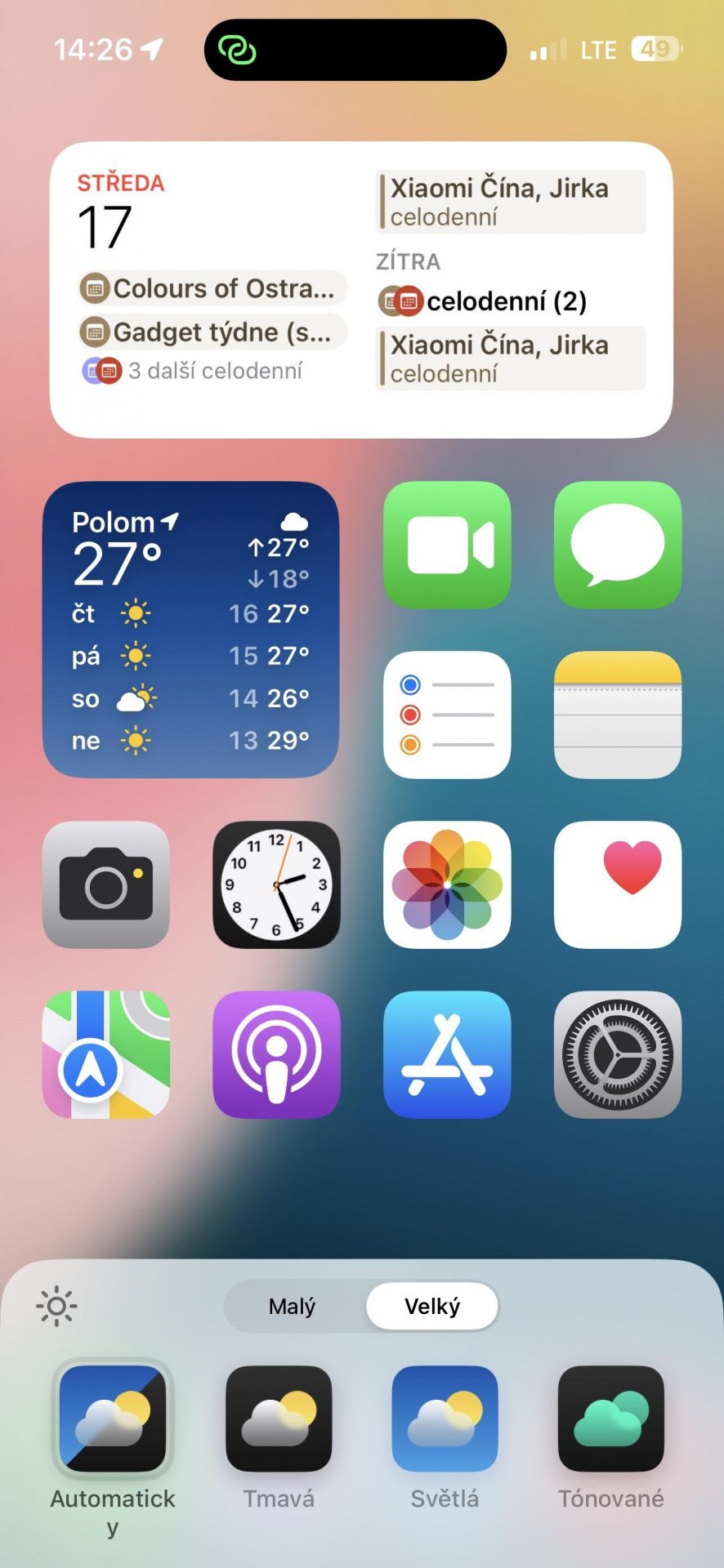Choose the Automaticky icon appearance

tap(113, 1419)
